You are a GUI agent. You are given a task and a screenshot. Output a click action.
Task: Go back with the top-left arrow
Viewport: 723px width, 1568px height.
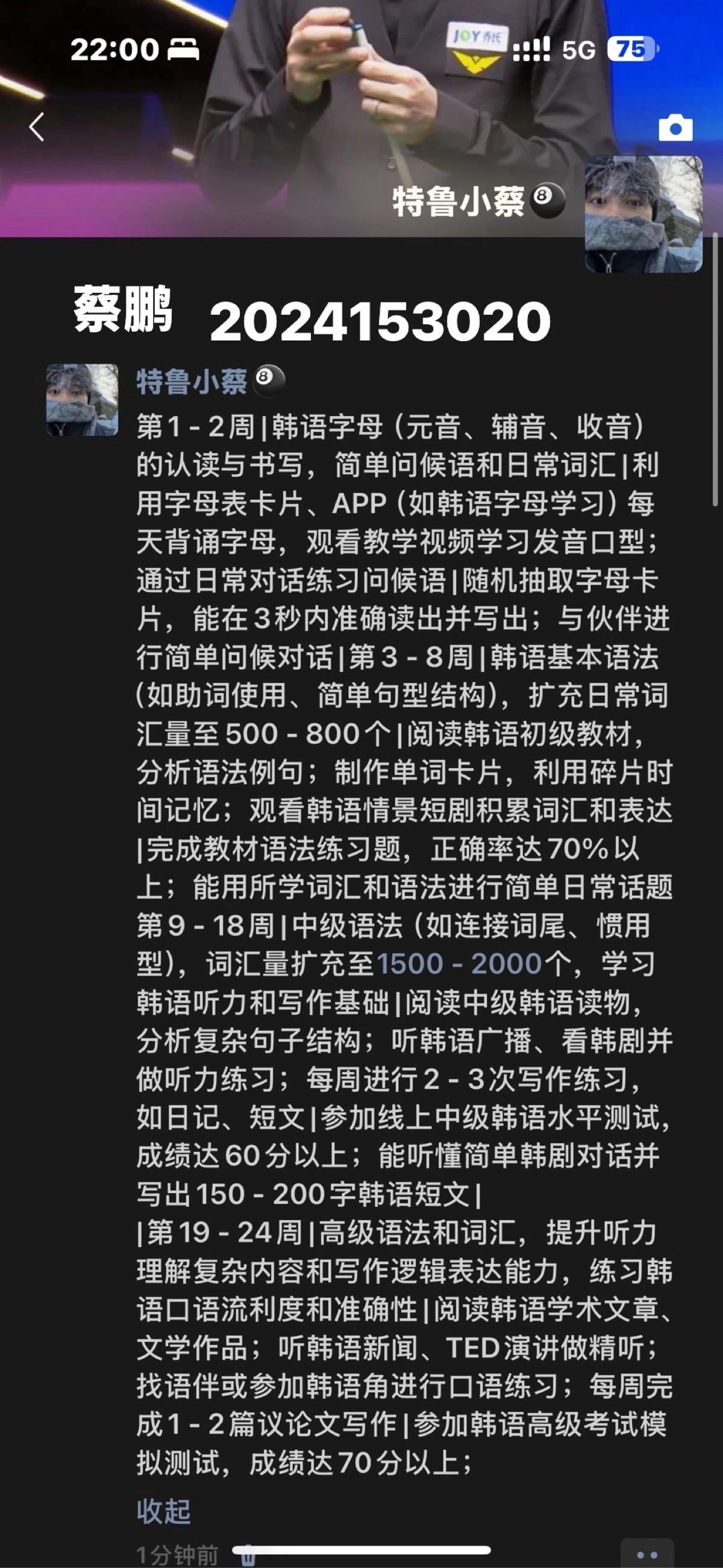(x=37, y=127)
